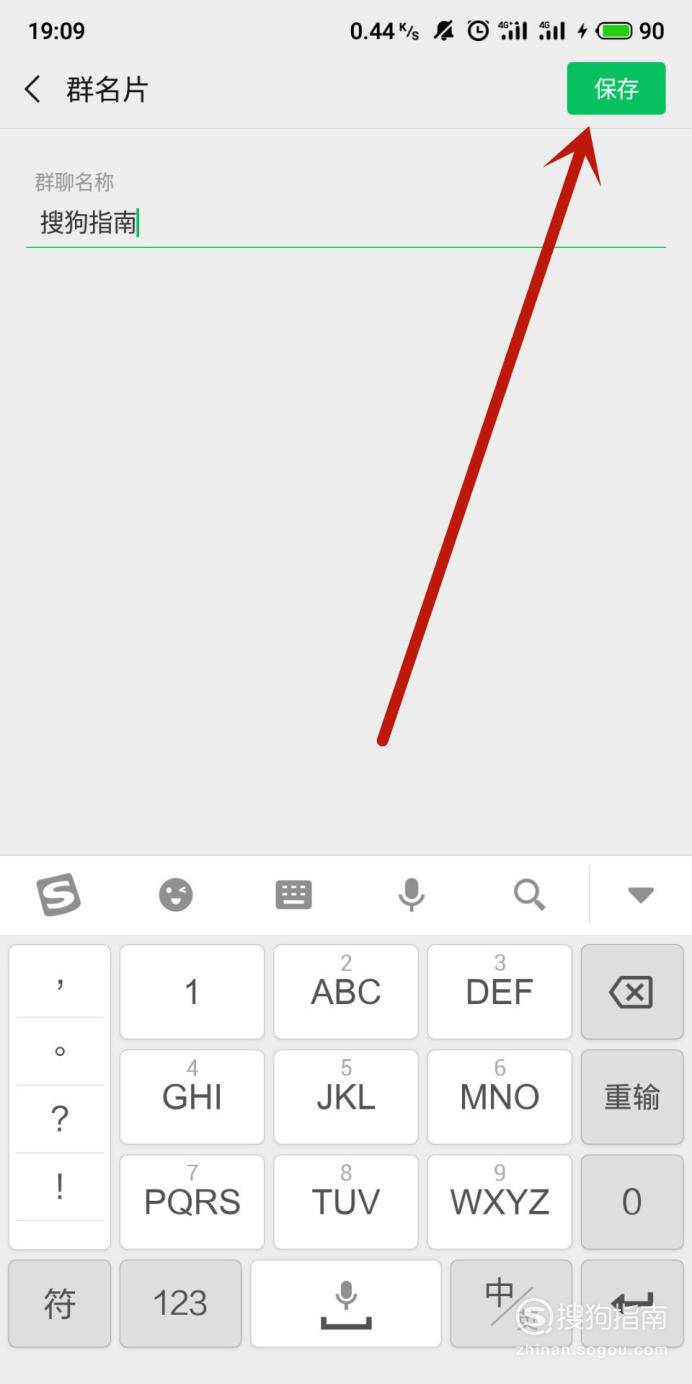Screen dimensions: 692x1384
Task: Collapse the keyboard with the down arrow
Action: click(640, 895)
